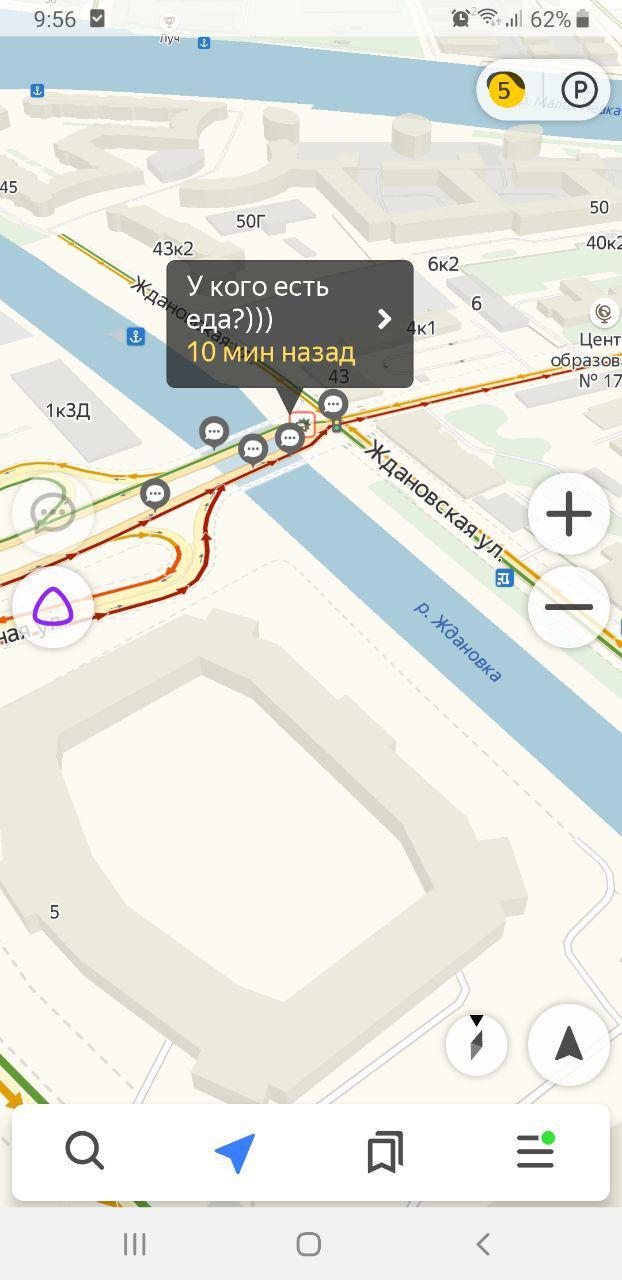The width and height of the screenshot is (622, 1280).
Task: Open the main menu
Action: point(535,1152)
